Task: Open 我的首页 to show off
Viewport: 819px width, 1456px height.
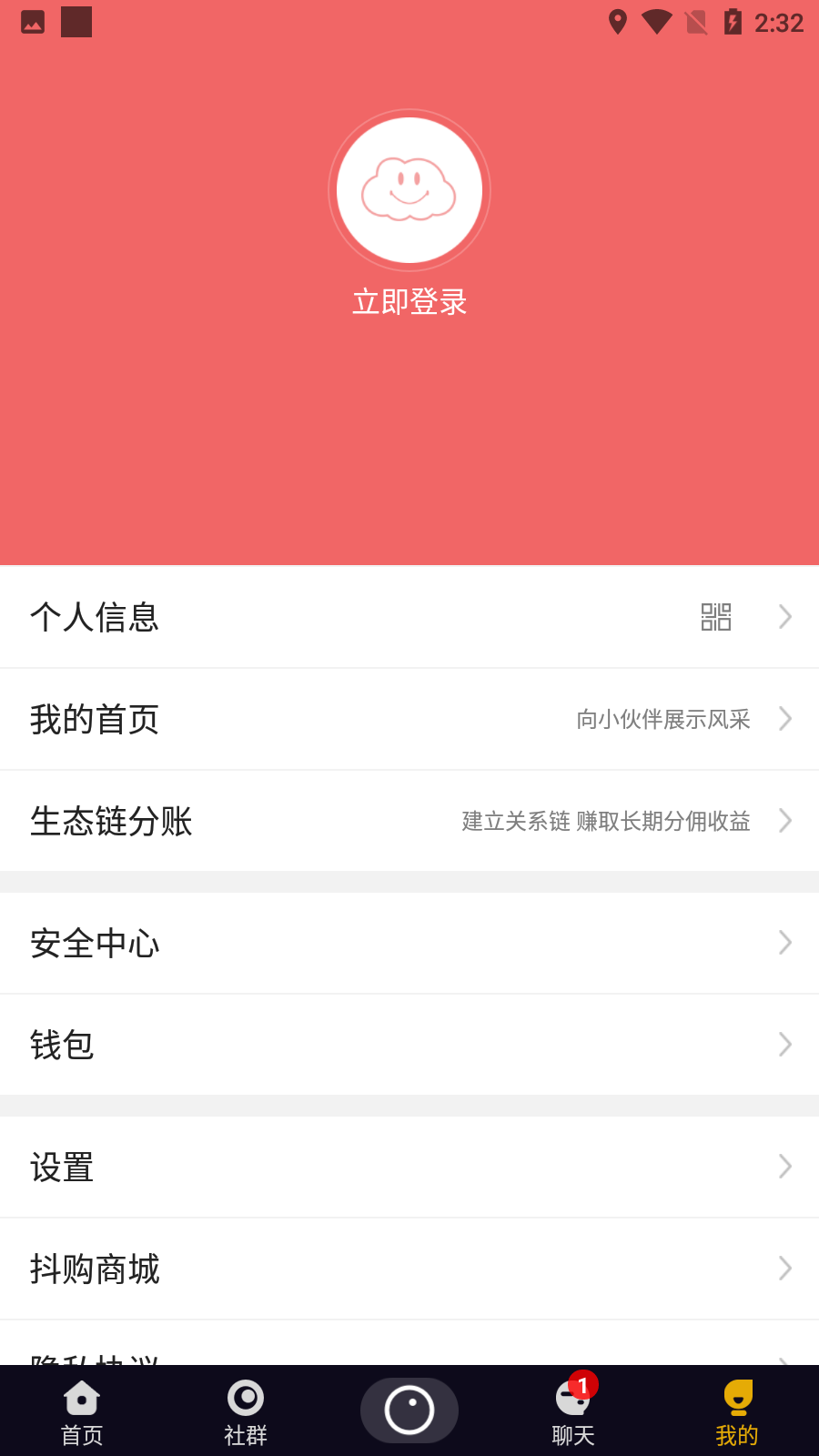Action: pyautogui.click(x=409, y=719)
